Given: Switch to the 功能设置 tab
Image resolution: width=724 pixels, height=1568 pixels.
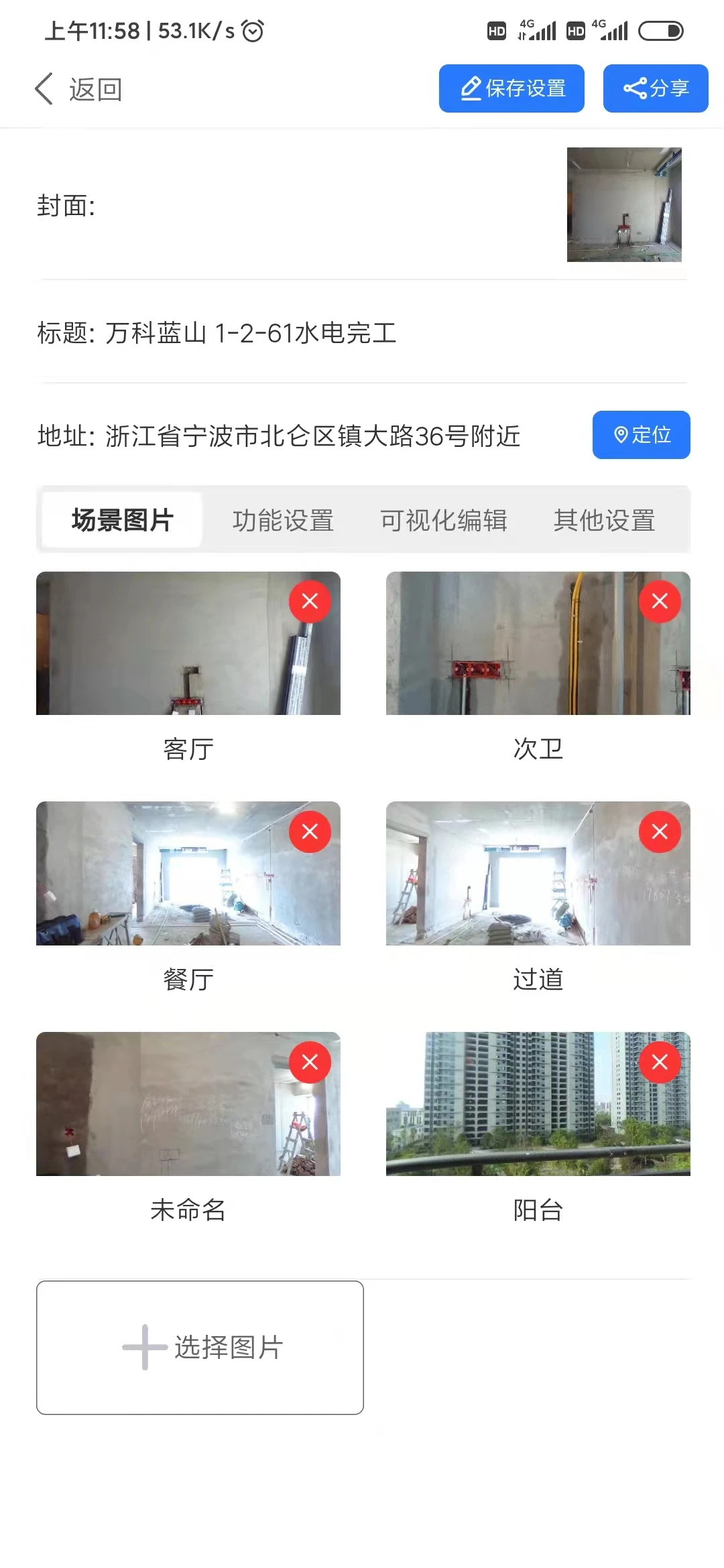Looking at the screenshot, I should pos(283,520).
